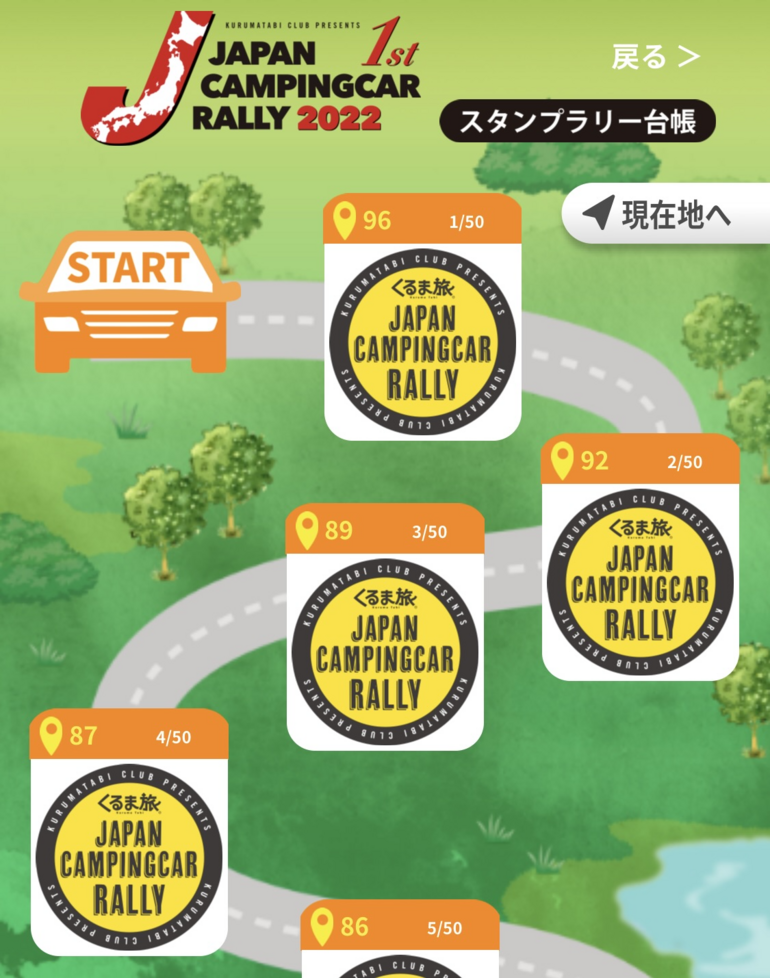Tap the 戻る back link
The width and height of the screenshot is (770, 978).
655,57
